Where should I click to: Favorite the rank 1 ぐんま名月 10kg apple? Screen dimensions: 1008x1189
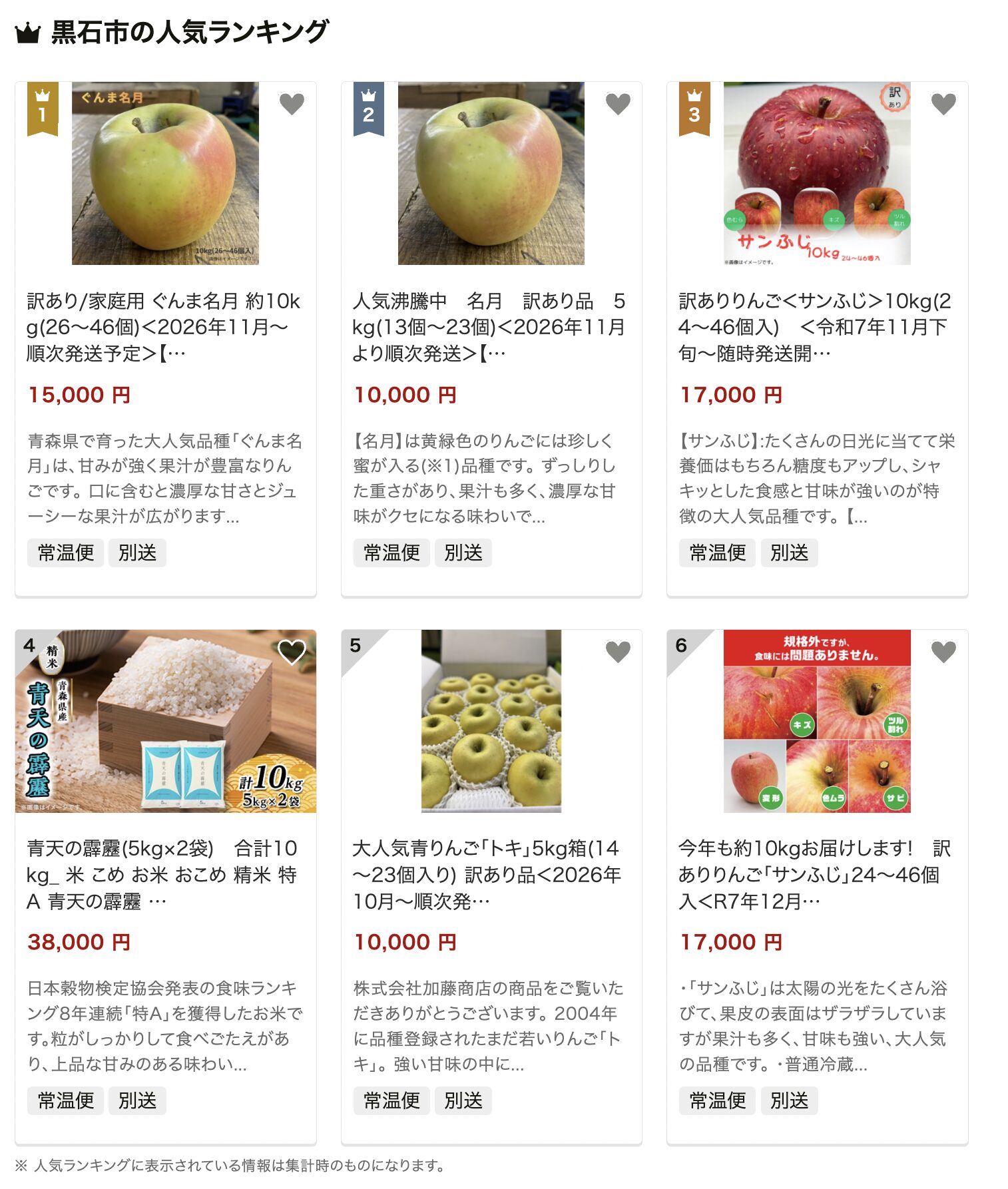(292, 104)
